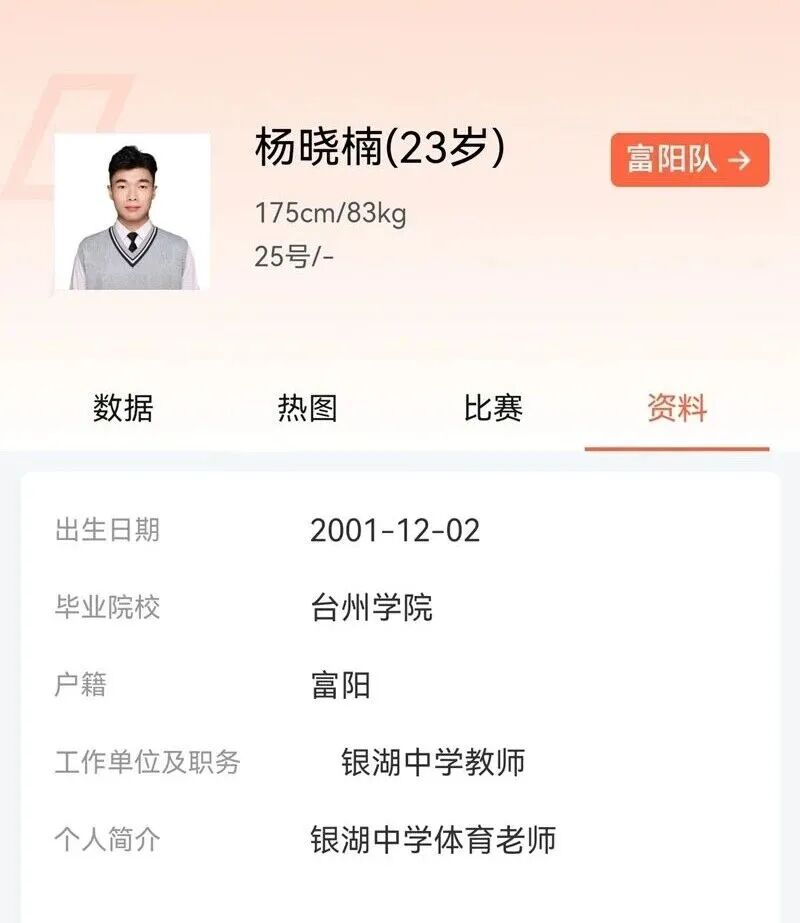Switch to the 热图 tab
This screenshot has width=800, height=923.
click(307, 408)
